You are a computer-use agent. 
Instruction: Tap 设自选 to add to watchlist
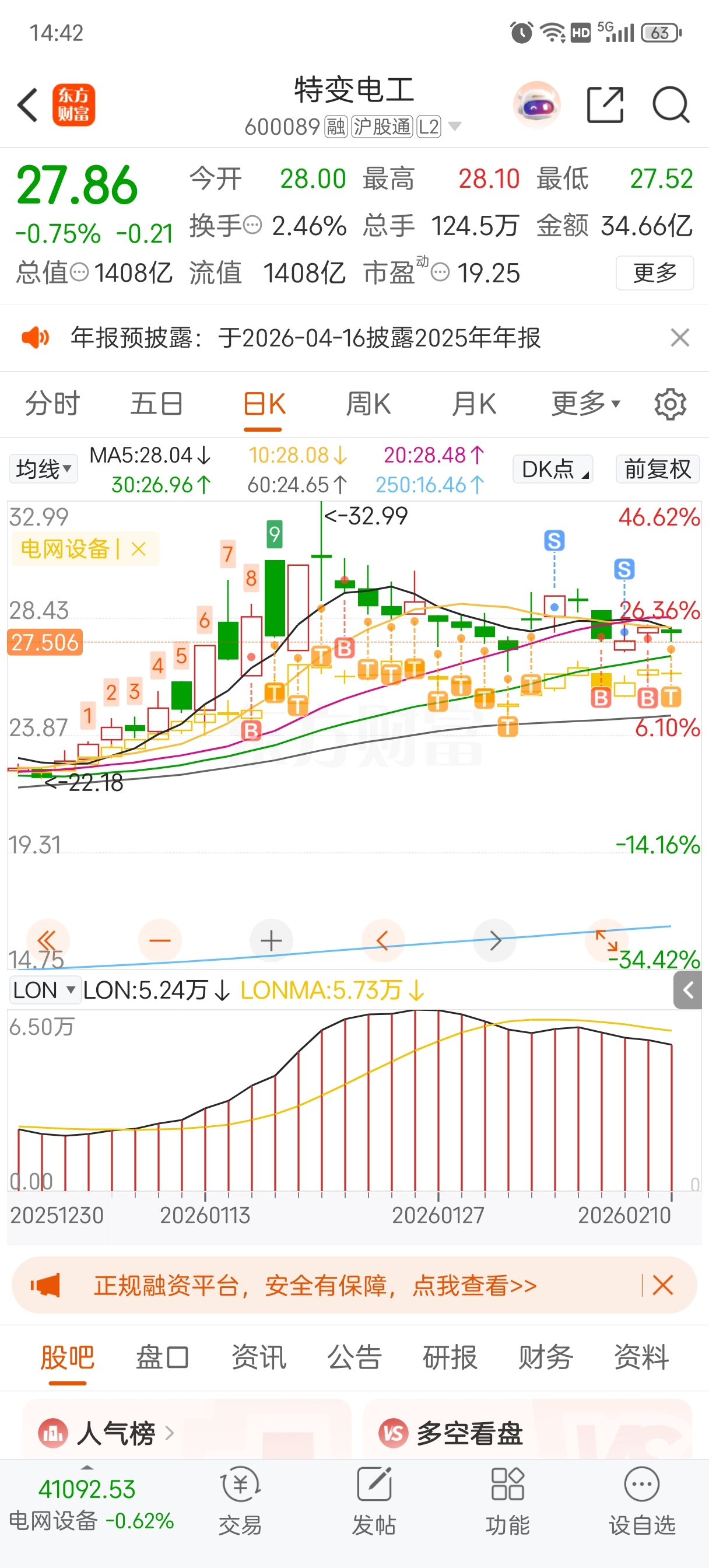(x=642, y=1501)
